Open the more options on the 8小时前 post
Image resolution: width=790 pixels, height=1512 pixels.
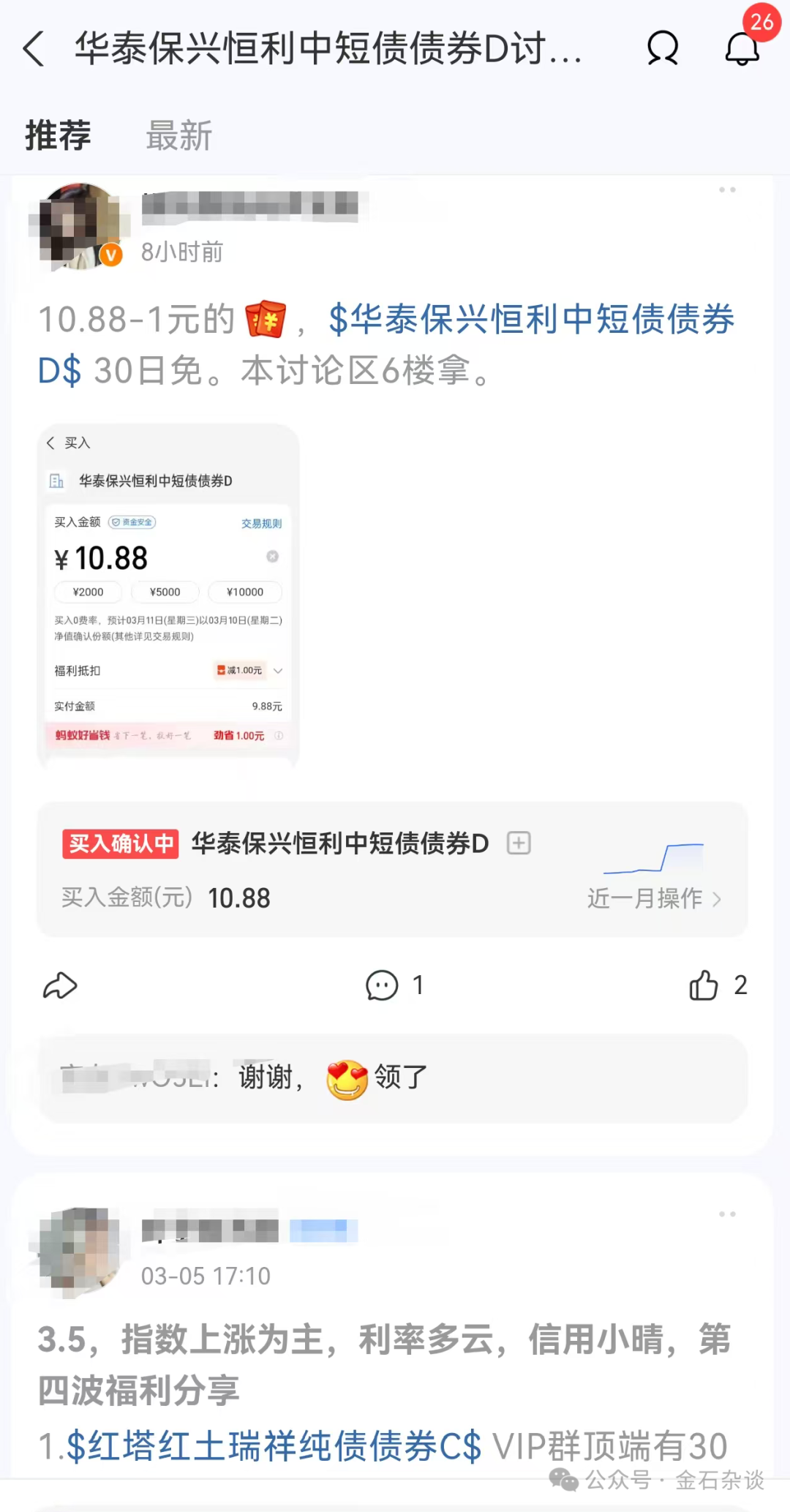pos(727,190)
